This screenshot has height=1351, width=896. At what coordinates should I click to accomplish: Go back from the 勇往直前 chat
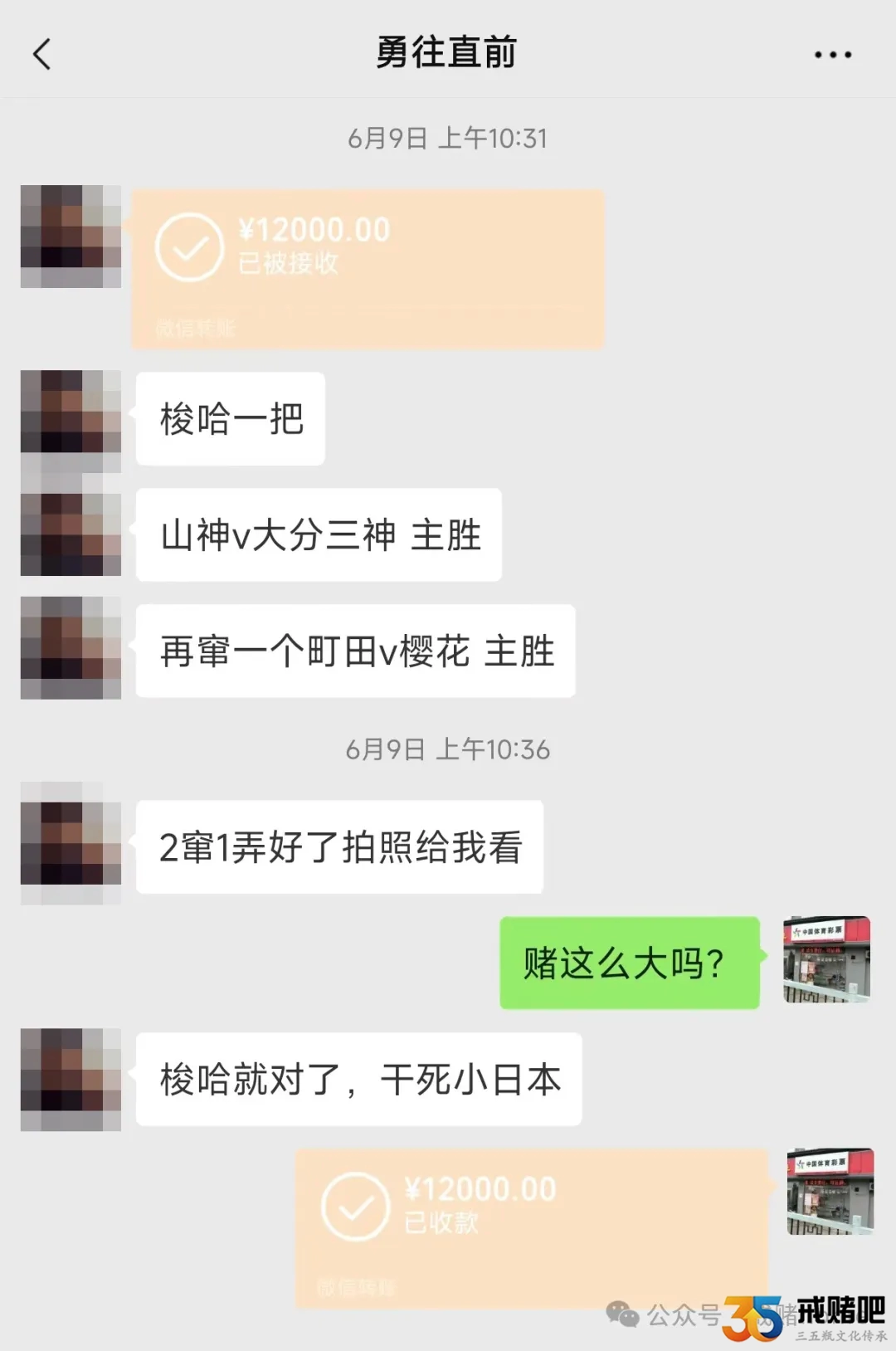click(42, 55)
